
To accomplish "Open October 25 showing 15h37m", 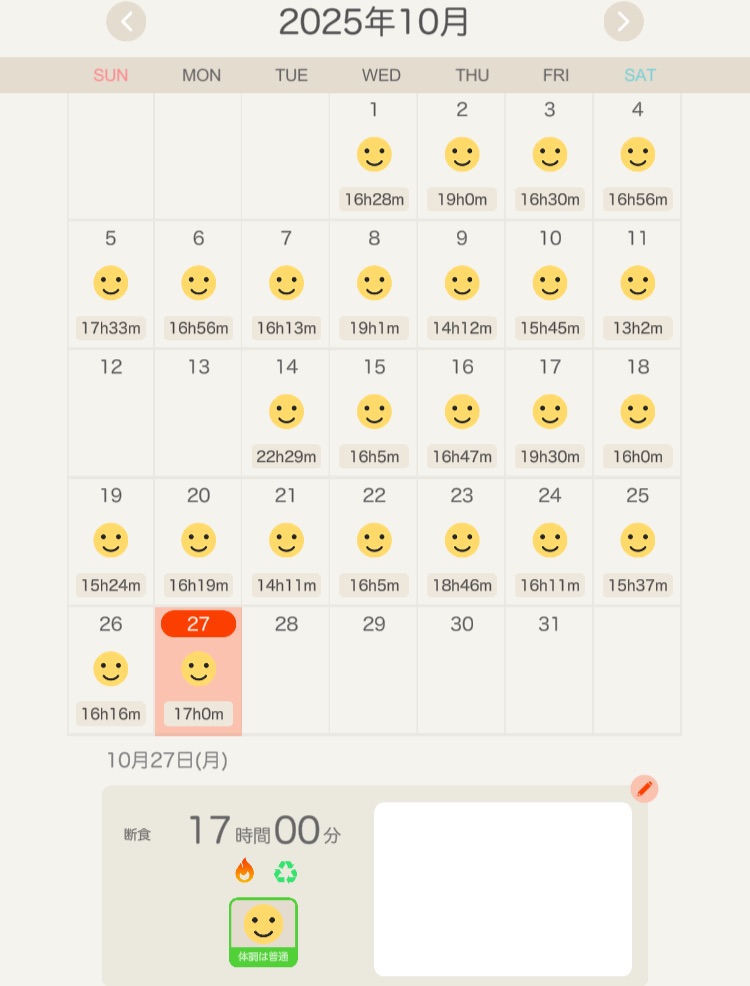I will point(637,541).
